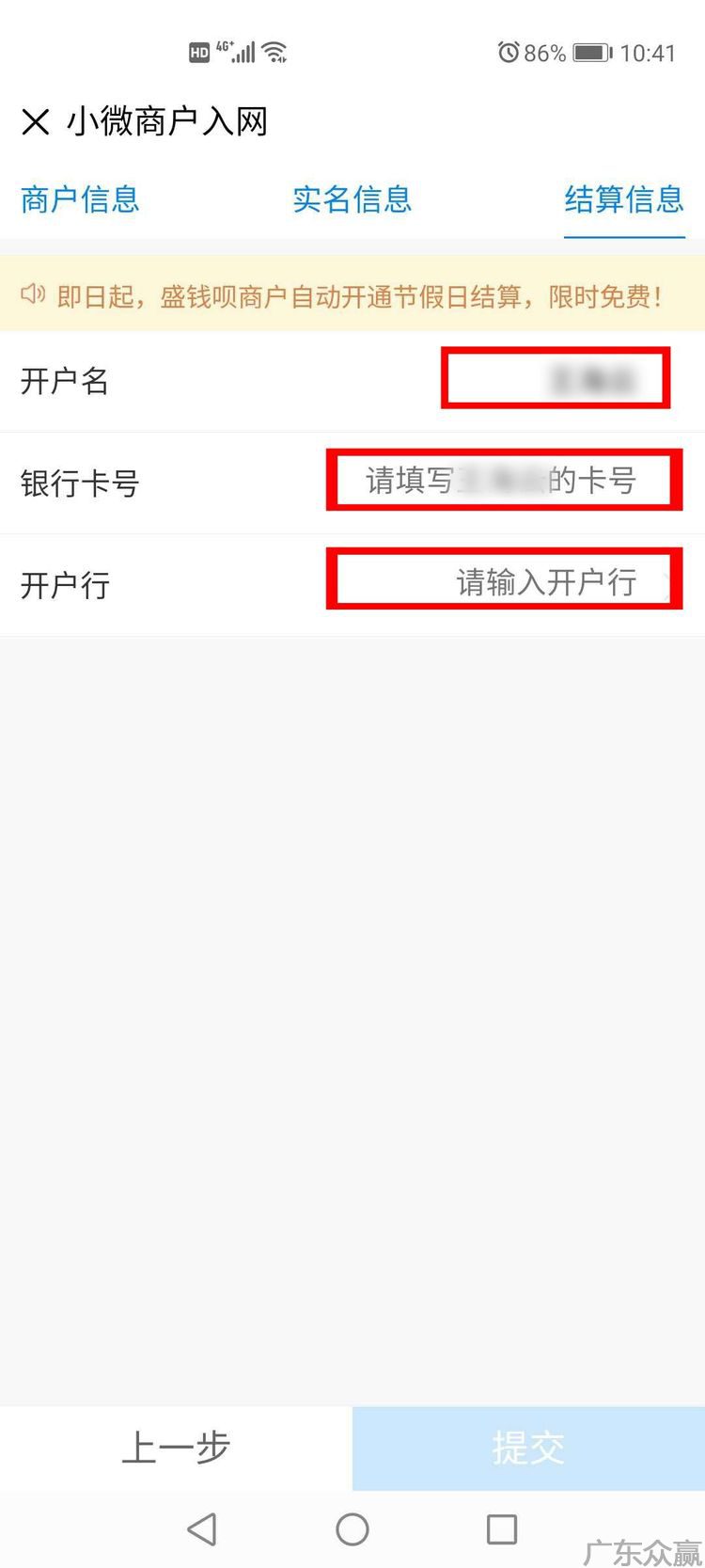Go back with 上一步 button
The height and width of the screenshot is (1568, 705).
click(176, 1448)
